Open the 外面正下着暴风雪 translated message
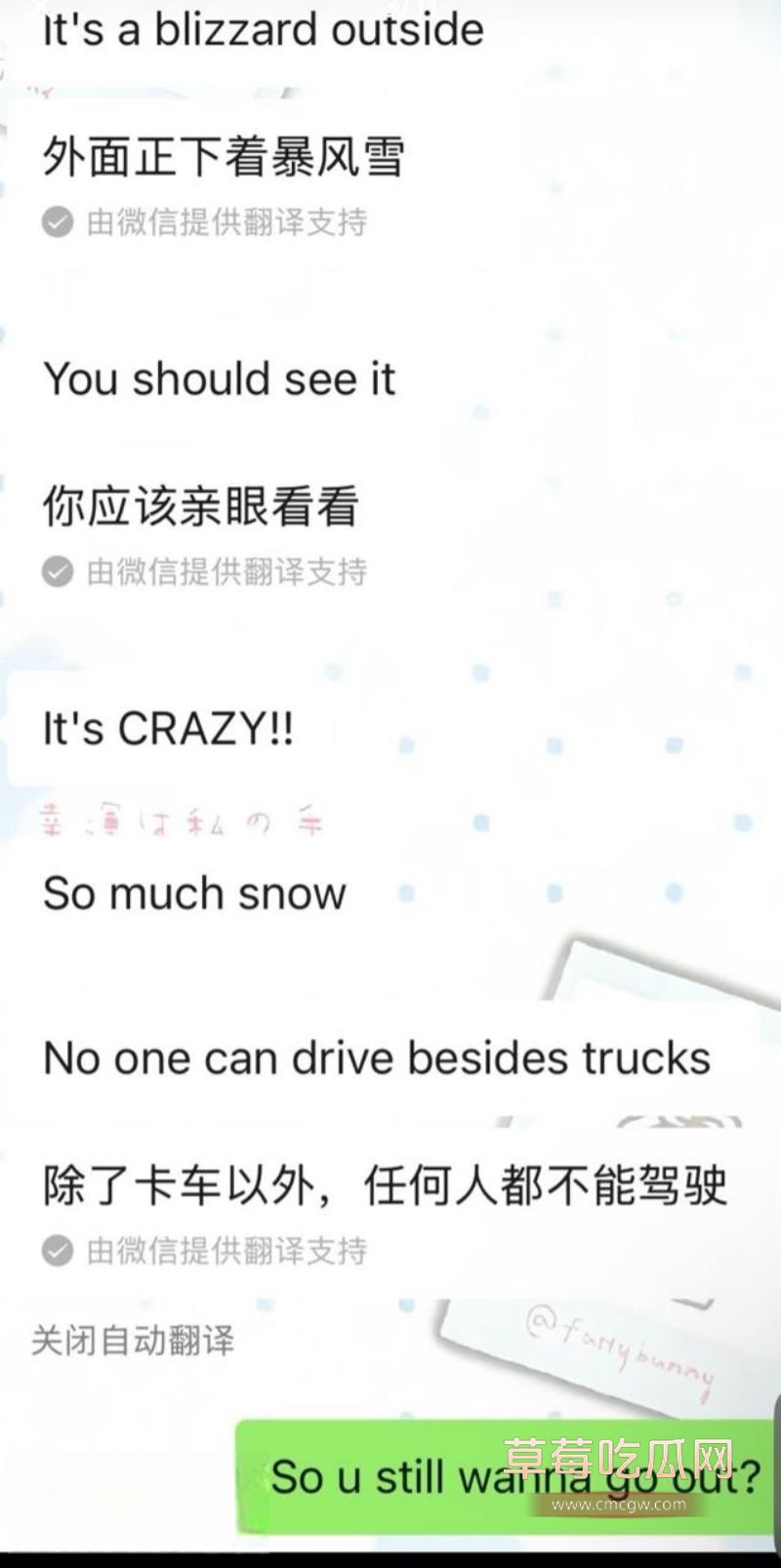Image resolution: width=781 pixels, height=1568 pixels. coord(225,153)
